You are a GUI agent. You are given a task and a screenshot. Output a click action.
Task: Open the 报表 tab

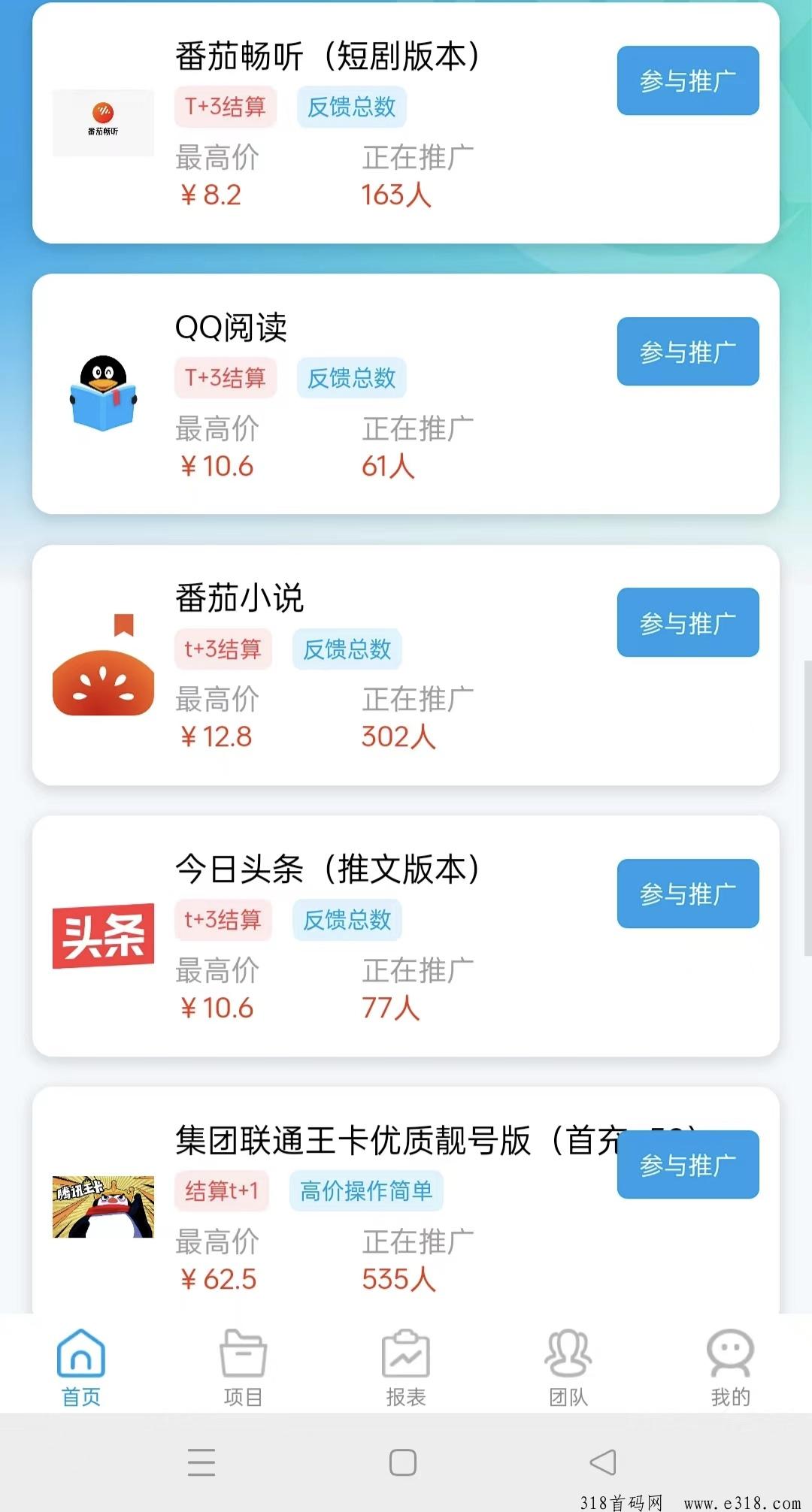(406, 1367)
